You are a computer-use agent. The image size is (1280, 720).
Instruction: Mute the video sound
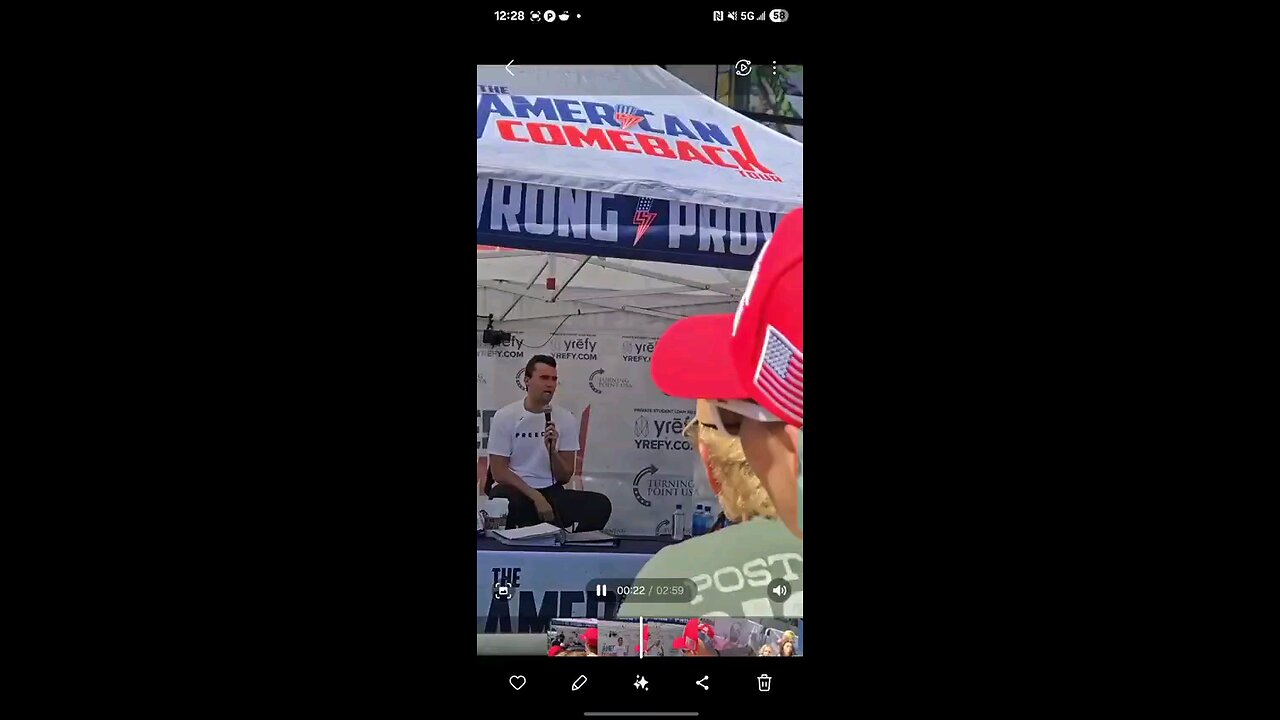779,590
